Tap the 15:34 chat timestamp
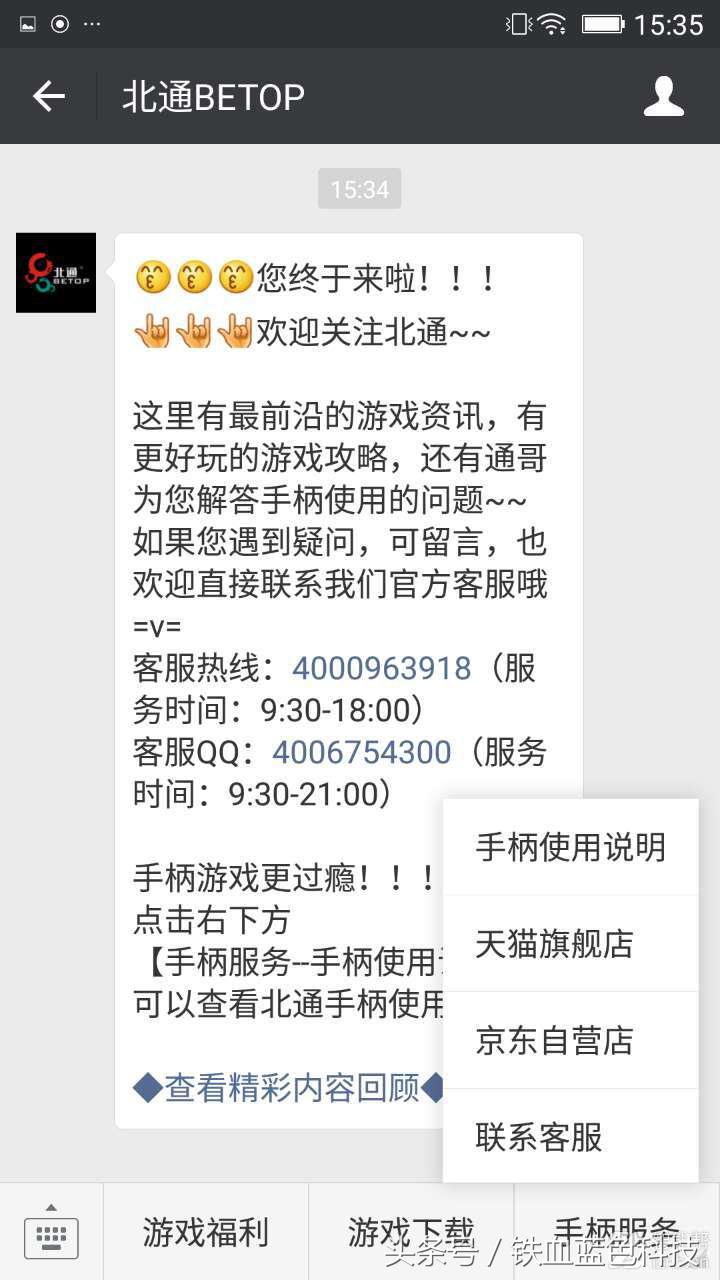720x1280 pixels. coord(360,188)
